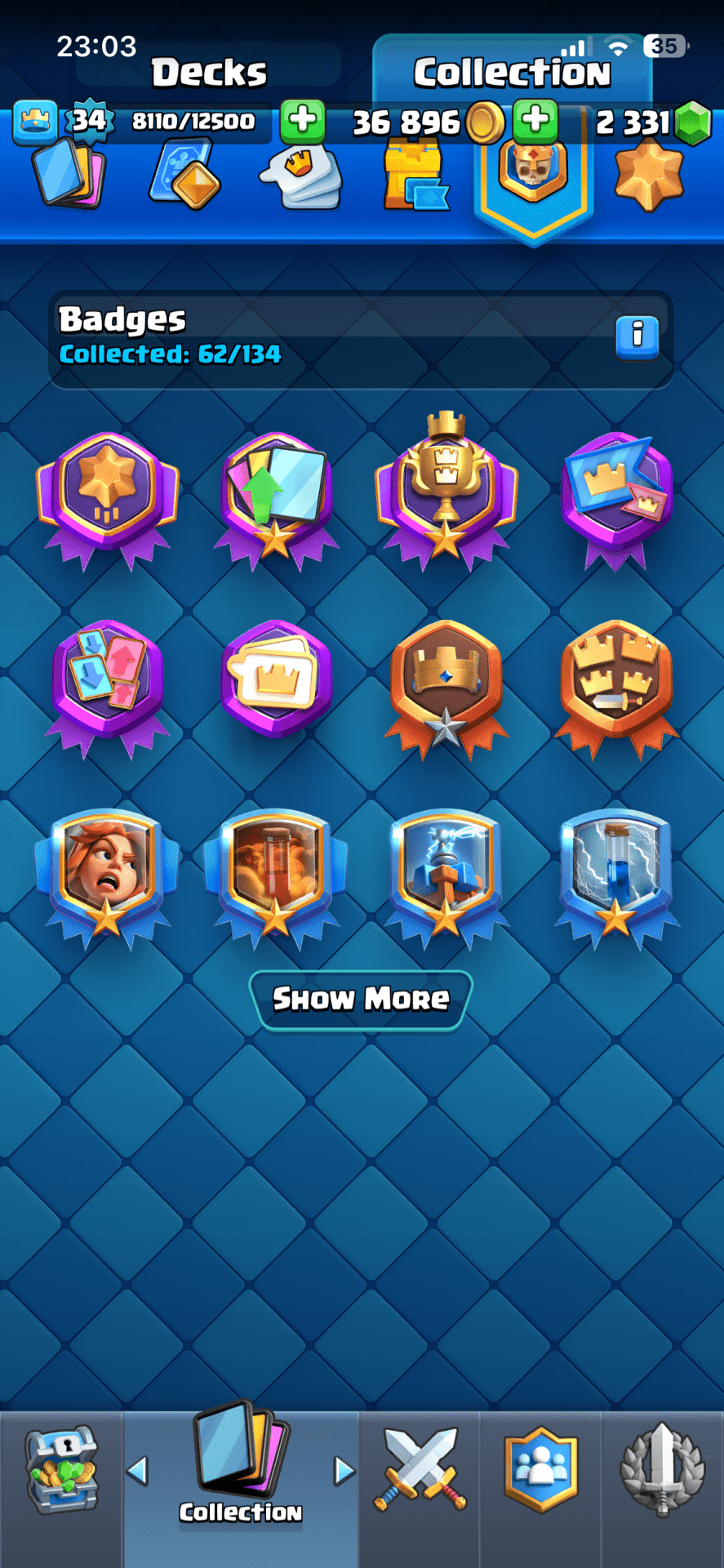Add more gold with the plus button

pyautogui.click(x=535, y=120)
